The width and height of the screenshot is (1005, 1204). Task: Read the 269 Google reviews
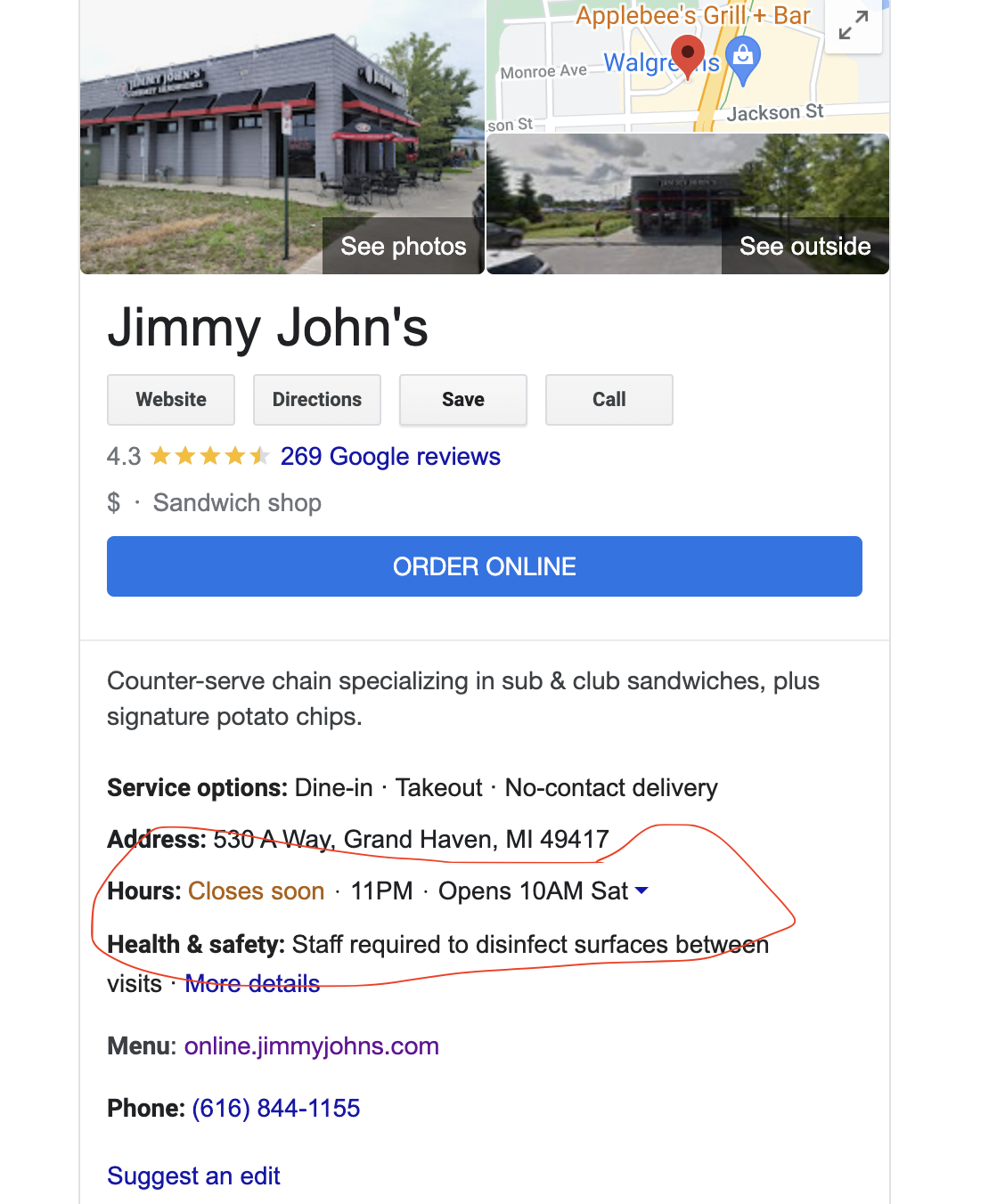click(x=390, y=457)
